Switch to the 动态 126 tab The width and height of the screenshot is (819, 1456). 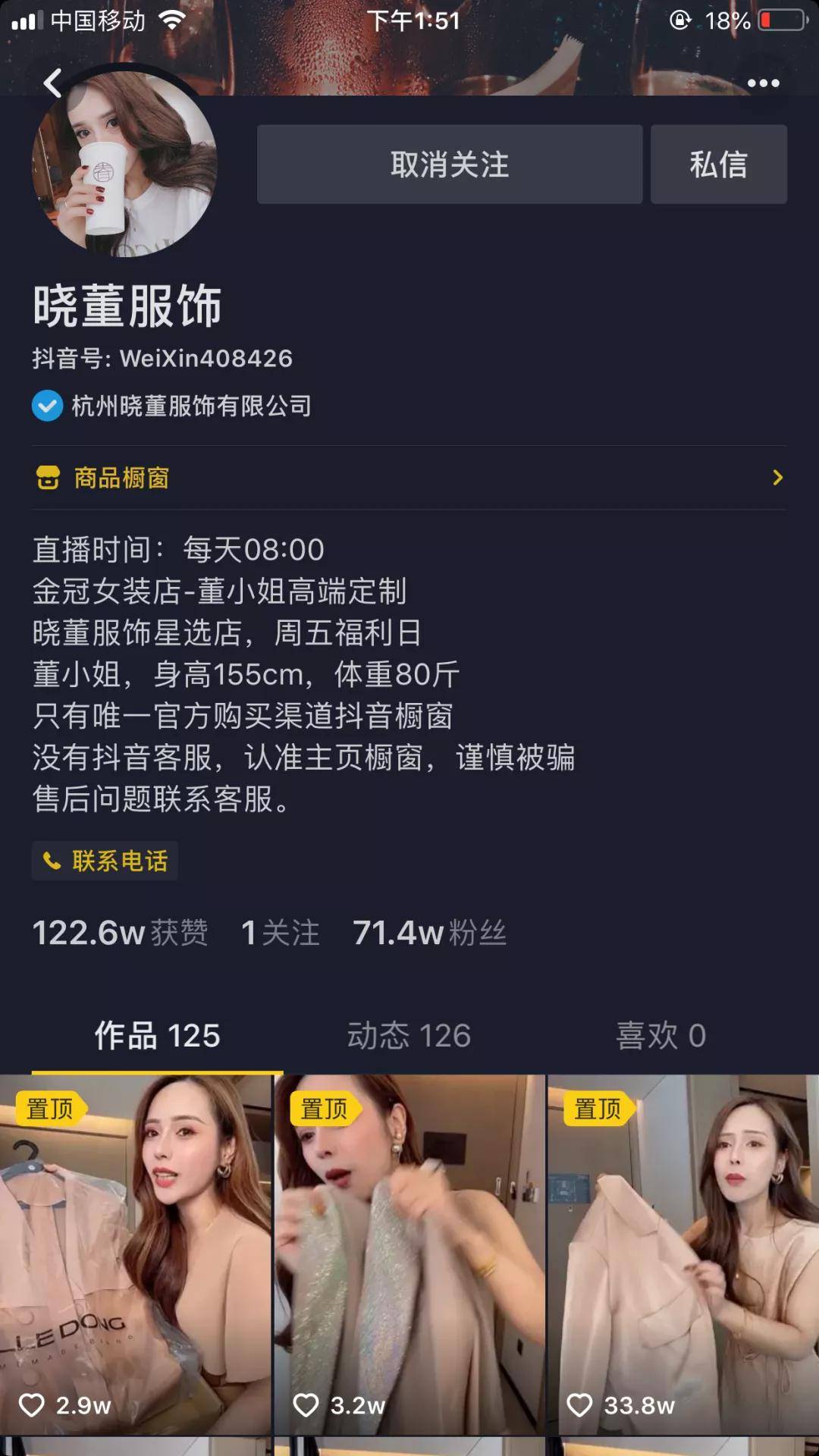click(x=409, y=1036)
